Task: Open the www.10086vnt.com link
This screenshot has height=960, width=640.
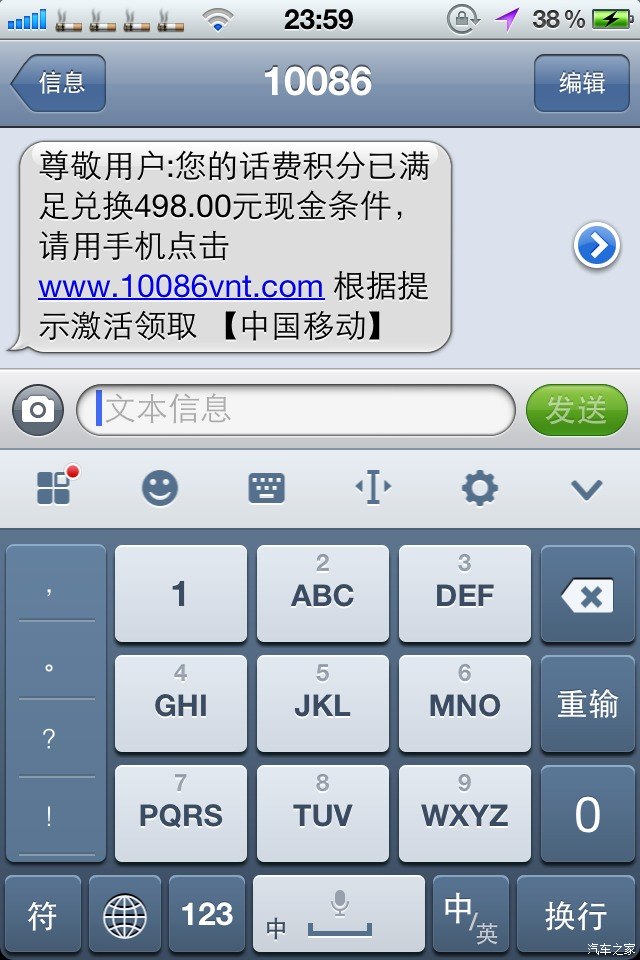Action: point(181,287)
